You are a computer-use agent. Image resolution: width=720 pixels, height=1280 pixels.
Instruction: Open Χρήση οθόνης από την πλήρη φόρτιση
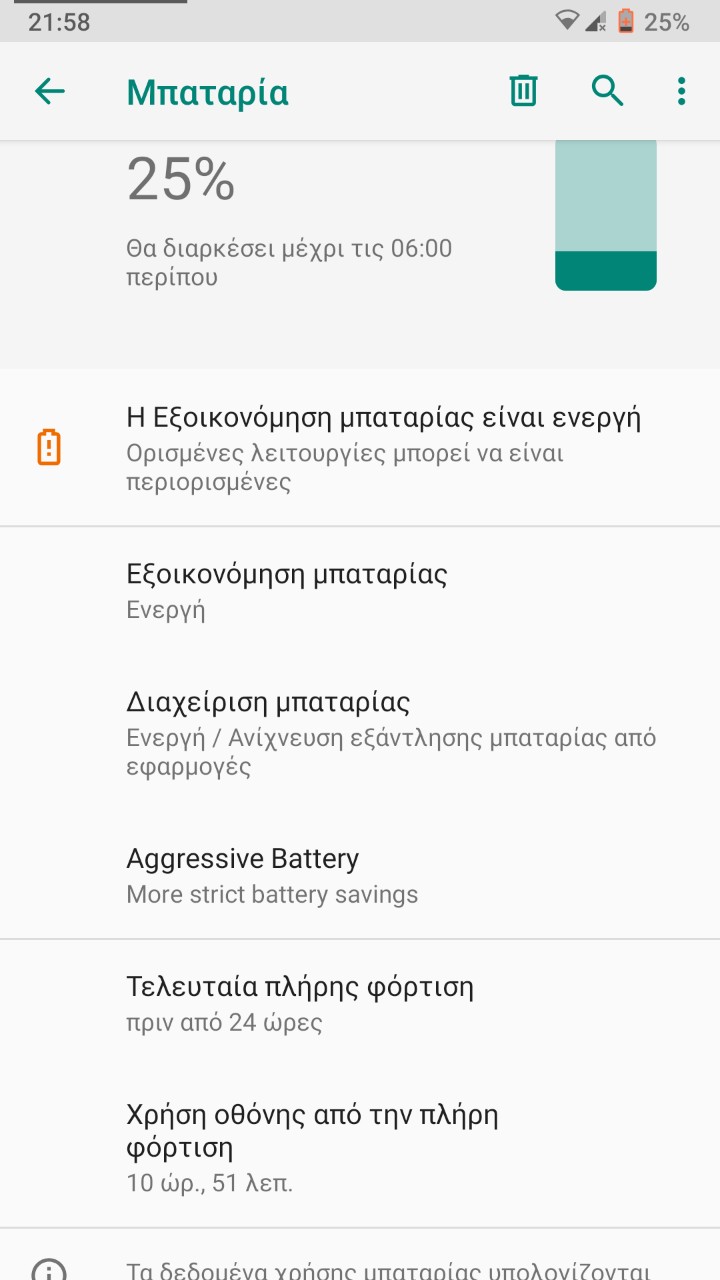tap(360, 1147)
